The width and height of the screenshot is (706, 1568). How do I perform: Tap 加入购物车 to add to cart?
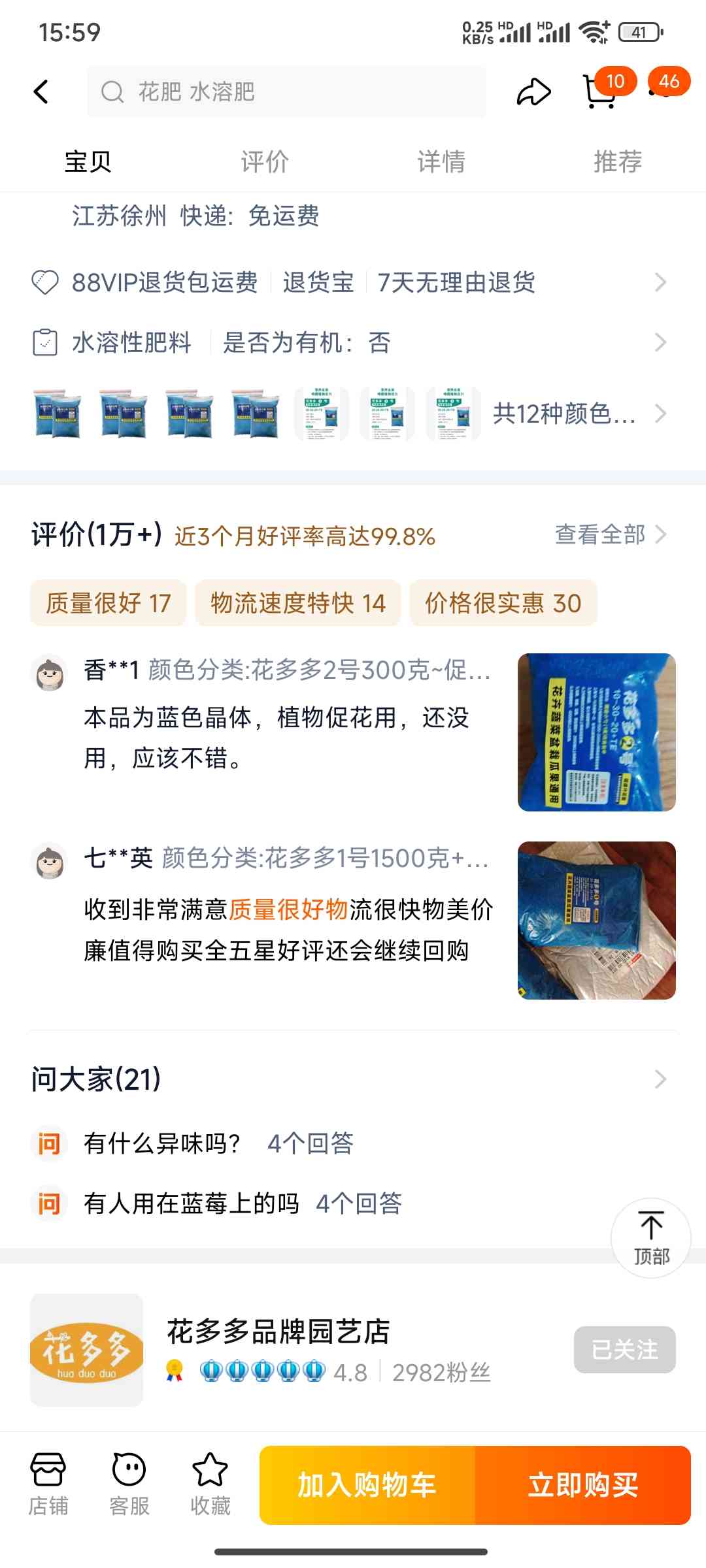[367, 1485]
